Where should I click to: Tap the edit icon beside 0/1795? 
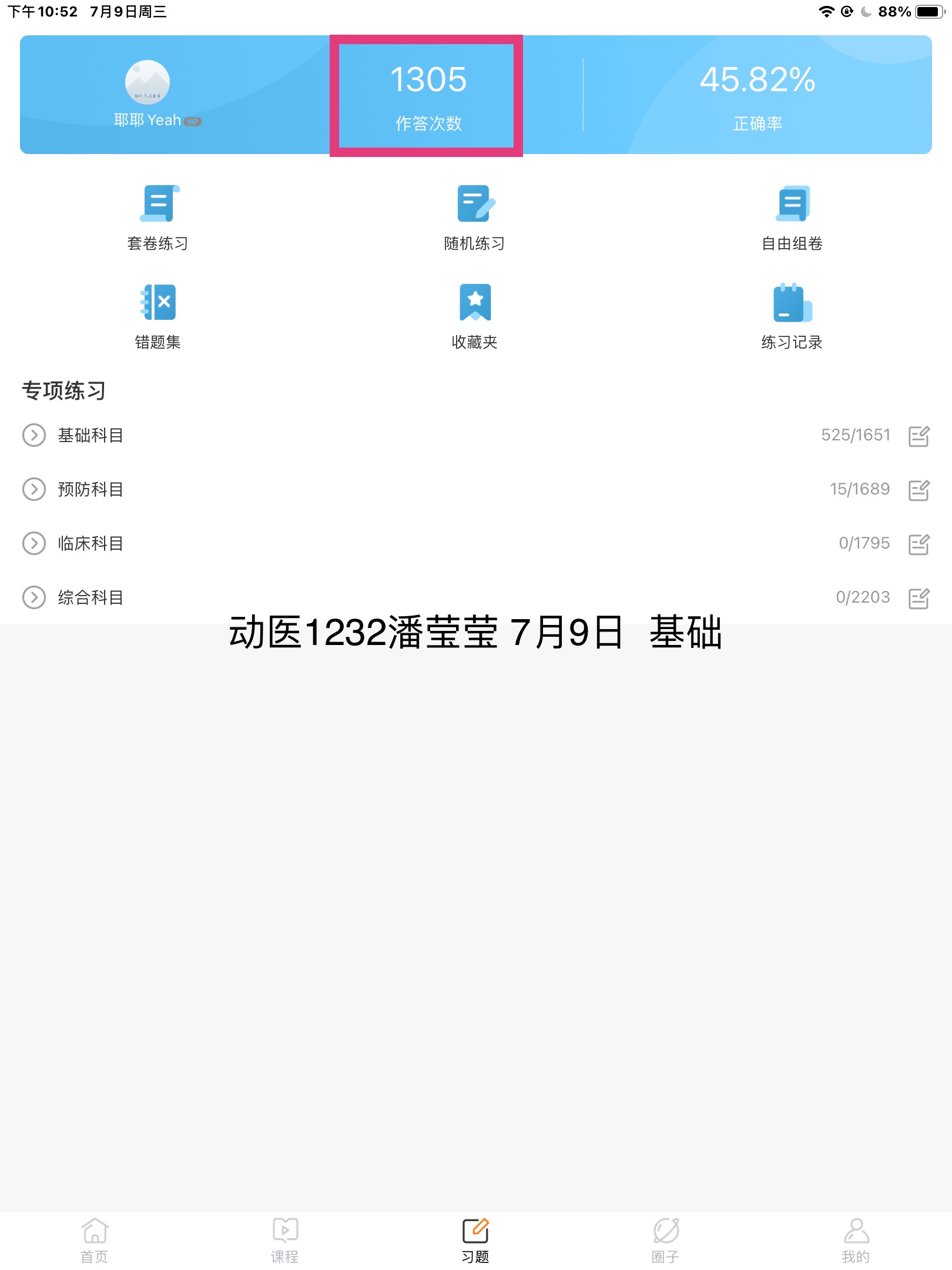pyautogui.click(x=919, y=544)
